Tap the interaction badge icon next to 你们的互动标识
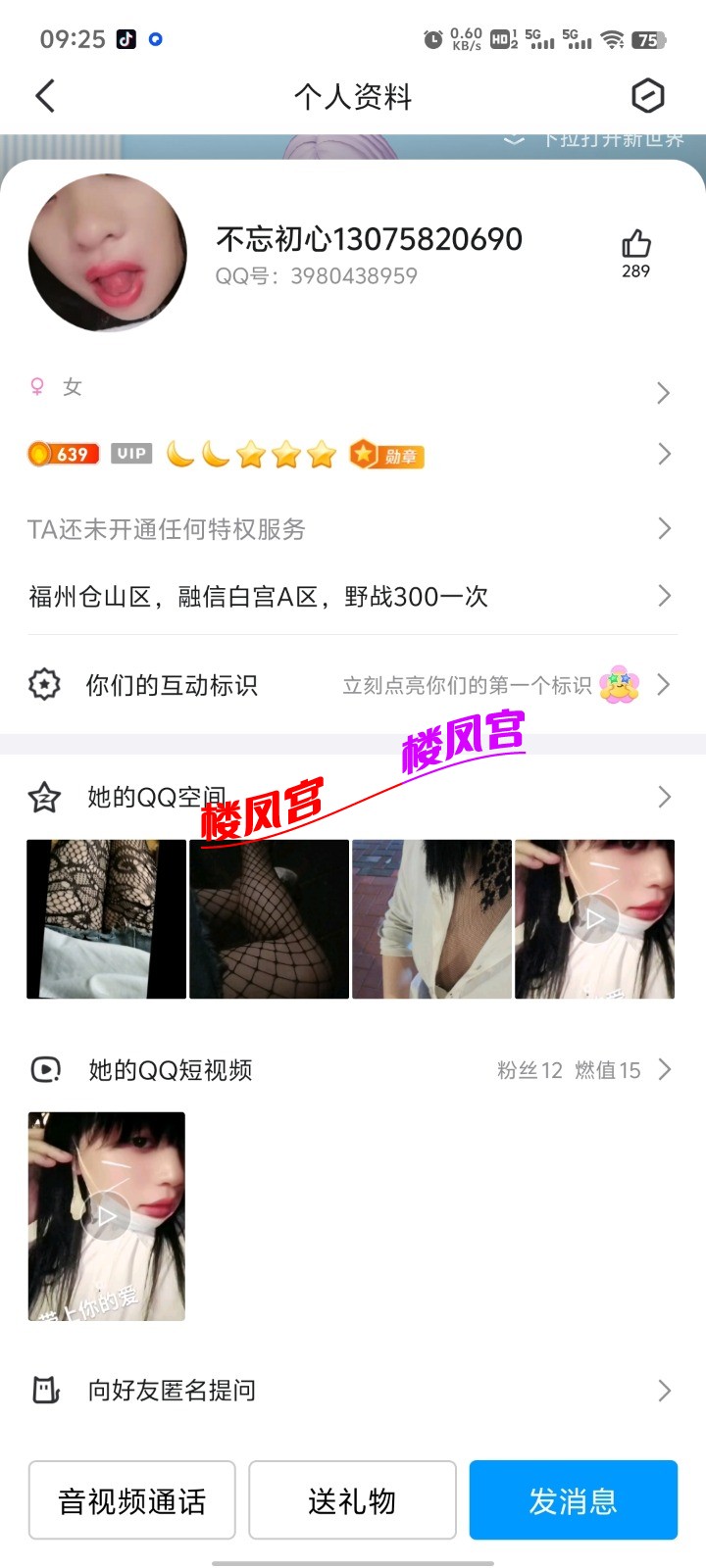 43,685
